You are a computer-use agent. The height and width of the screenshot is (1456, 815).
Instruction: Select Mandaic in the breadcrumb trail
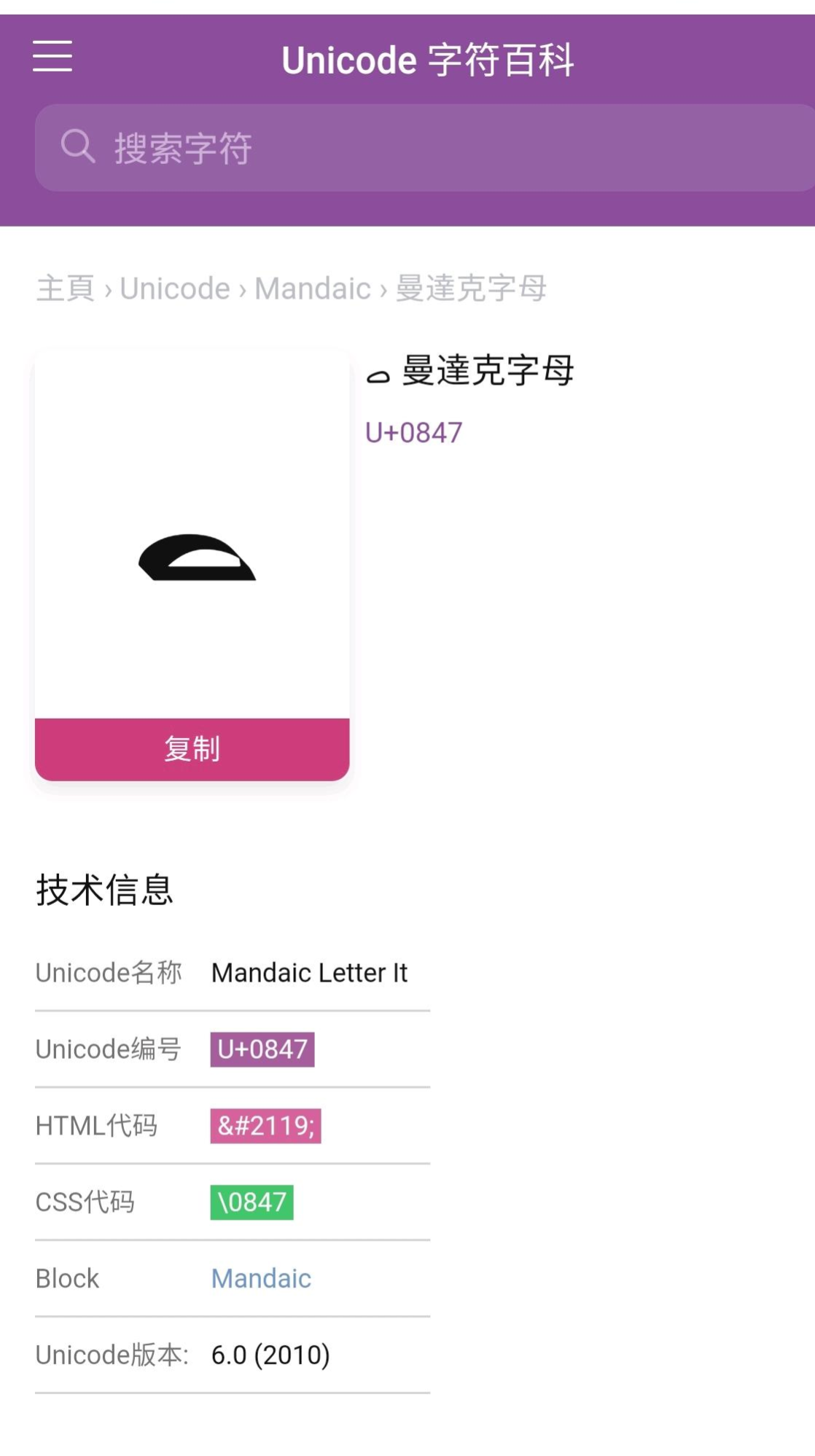point(311,287)
